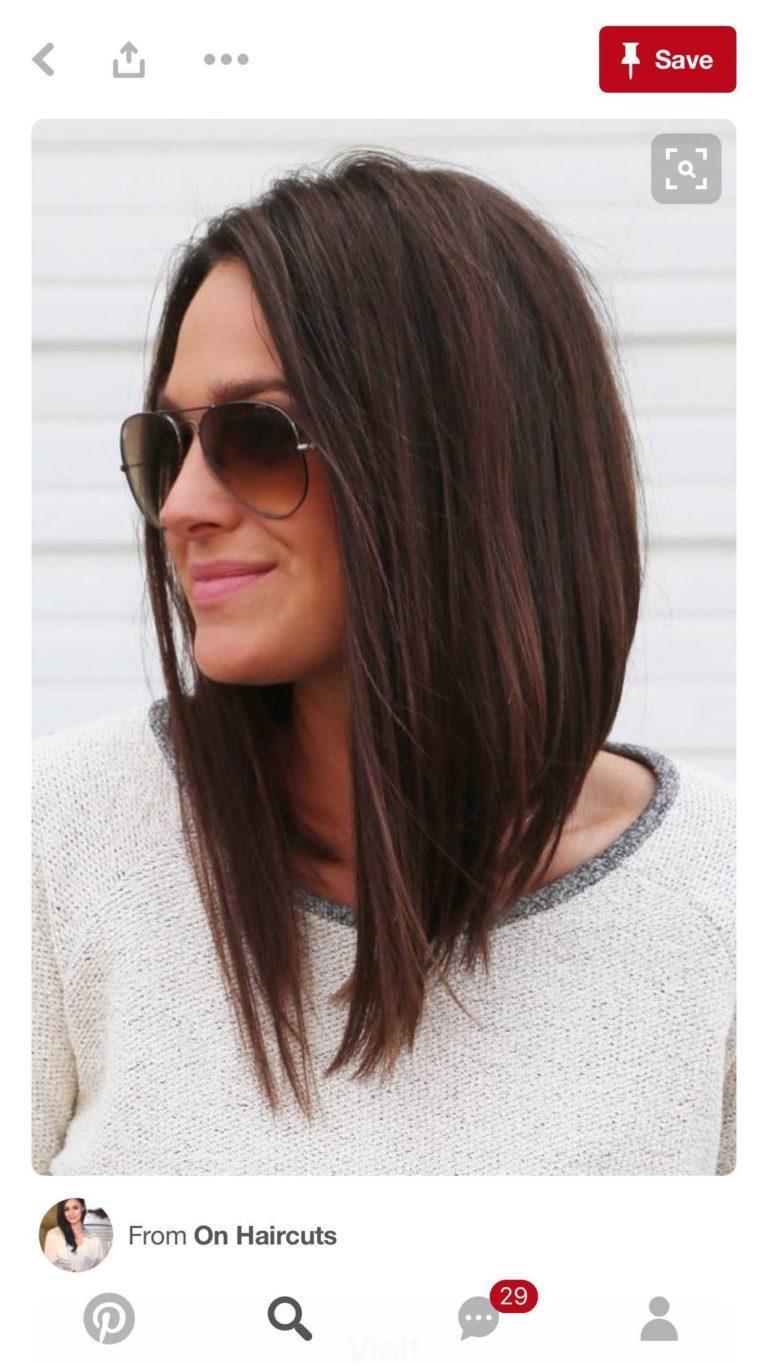
Task: Go back with the arrow icon
Action: tap(43, 60)
